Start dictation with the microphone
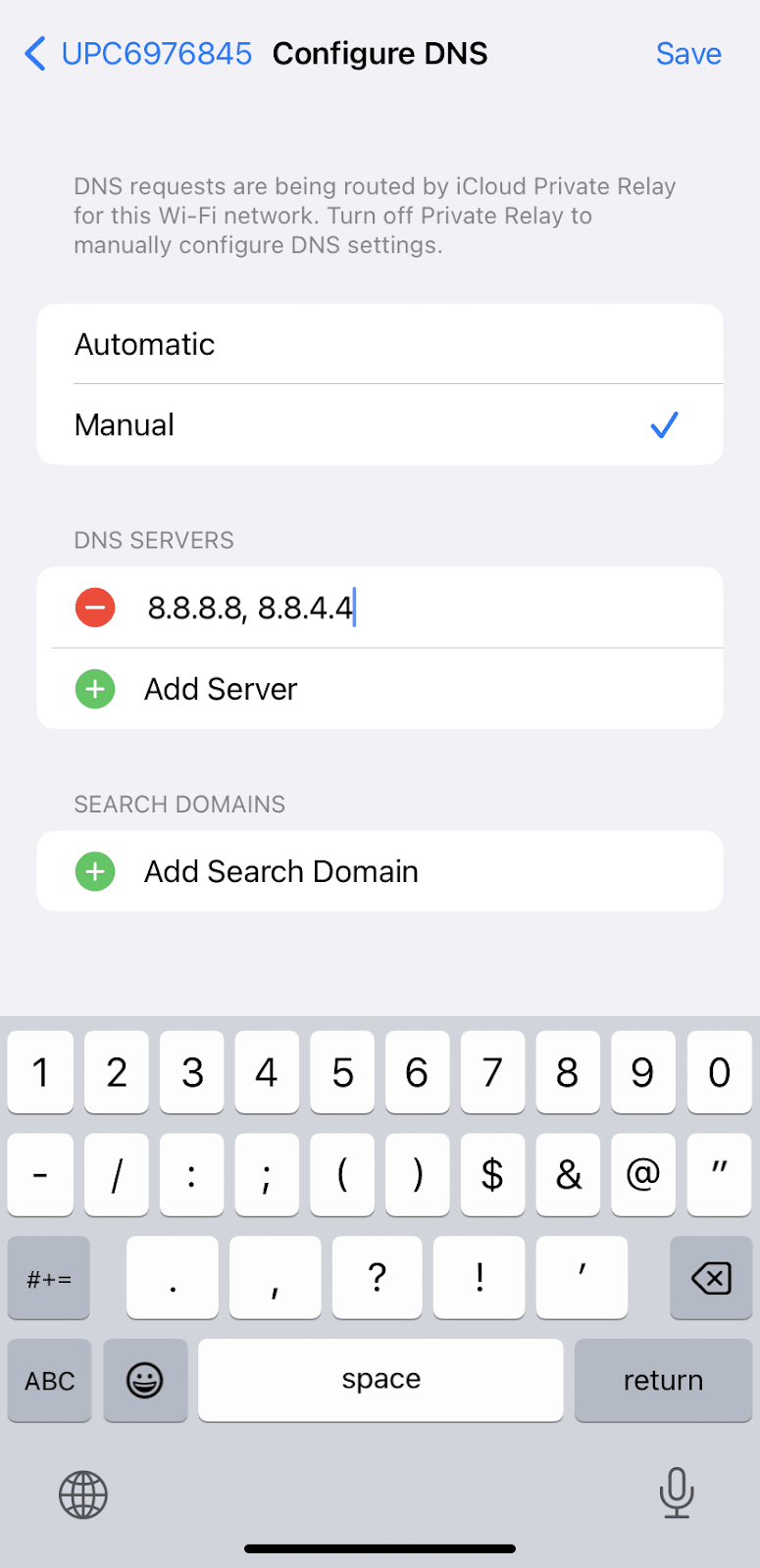Image resolution: width=760 pixels, height=1568 pixels. pyautogui.click(x=677, y=1493)
